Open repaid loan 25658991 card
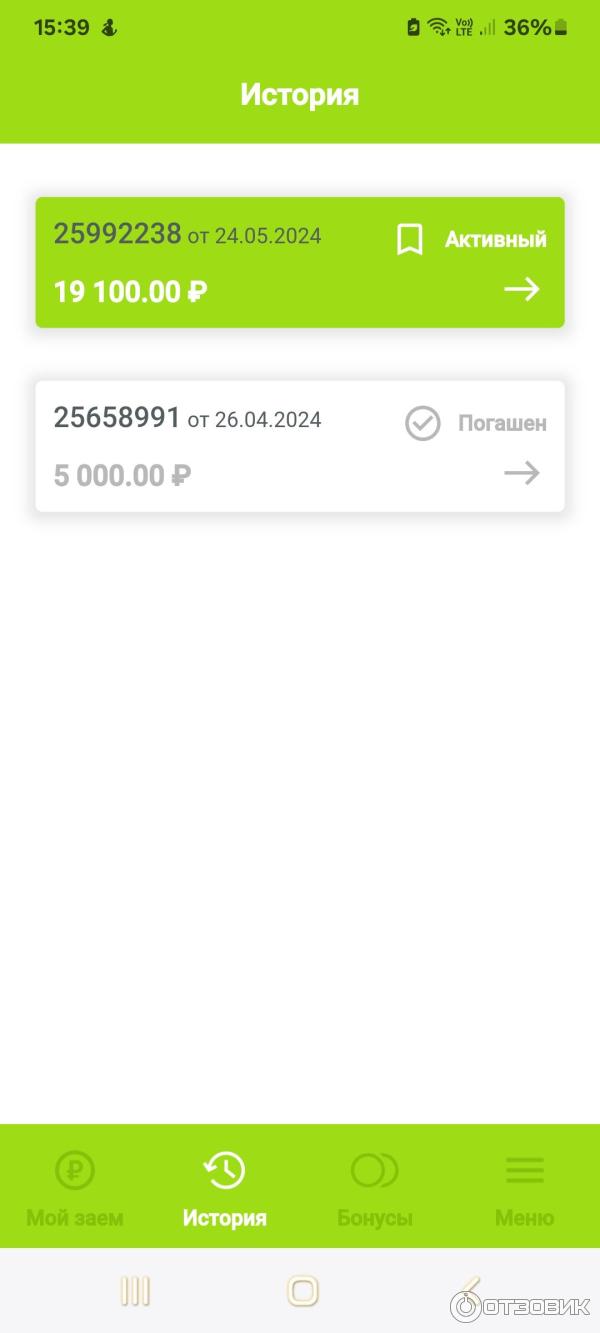 pyautogui.click(x=299, y=446)
